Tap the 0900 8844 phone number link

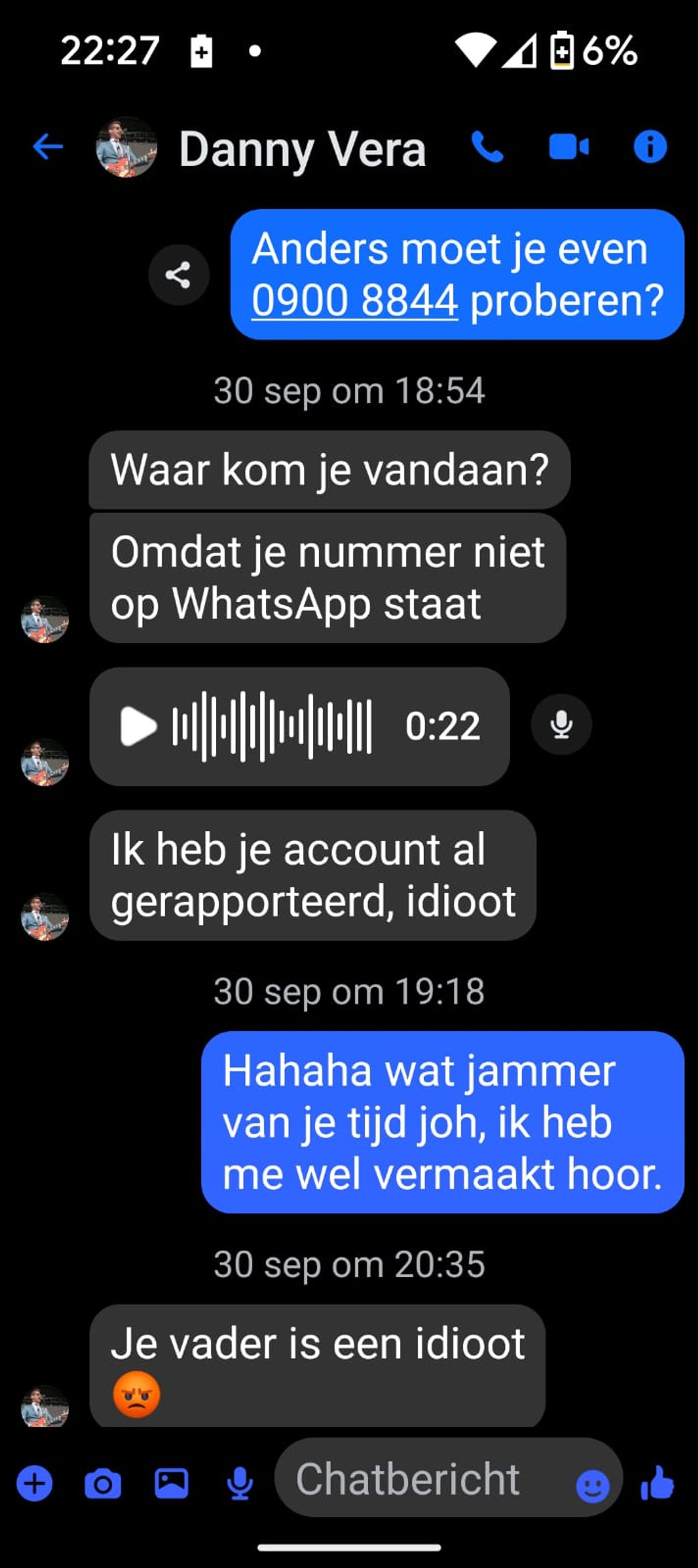(x=354, y=300)
